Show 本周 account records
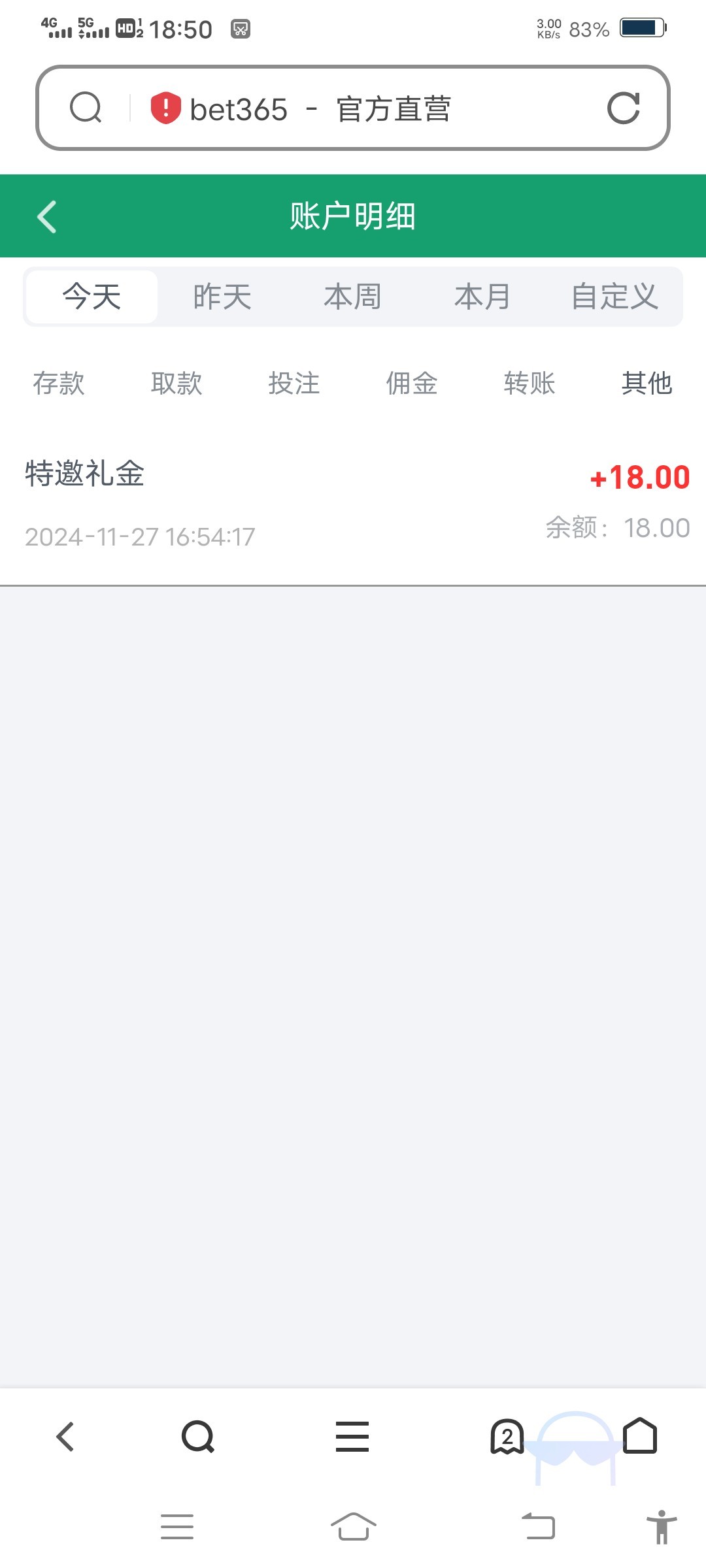Viewport: 706px width, 1568px height. 352,297
